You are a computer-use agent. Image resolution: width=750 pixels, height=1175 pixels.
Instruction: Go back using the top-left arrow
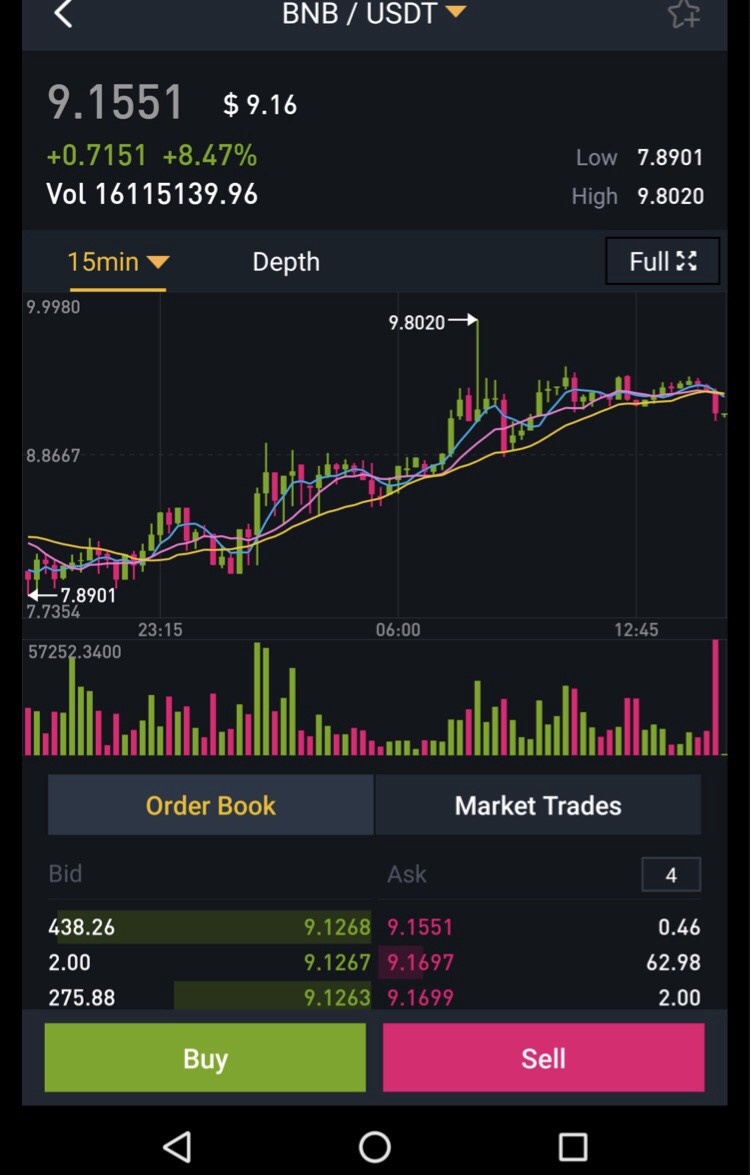pos(64,14)
